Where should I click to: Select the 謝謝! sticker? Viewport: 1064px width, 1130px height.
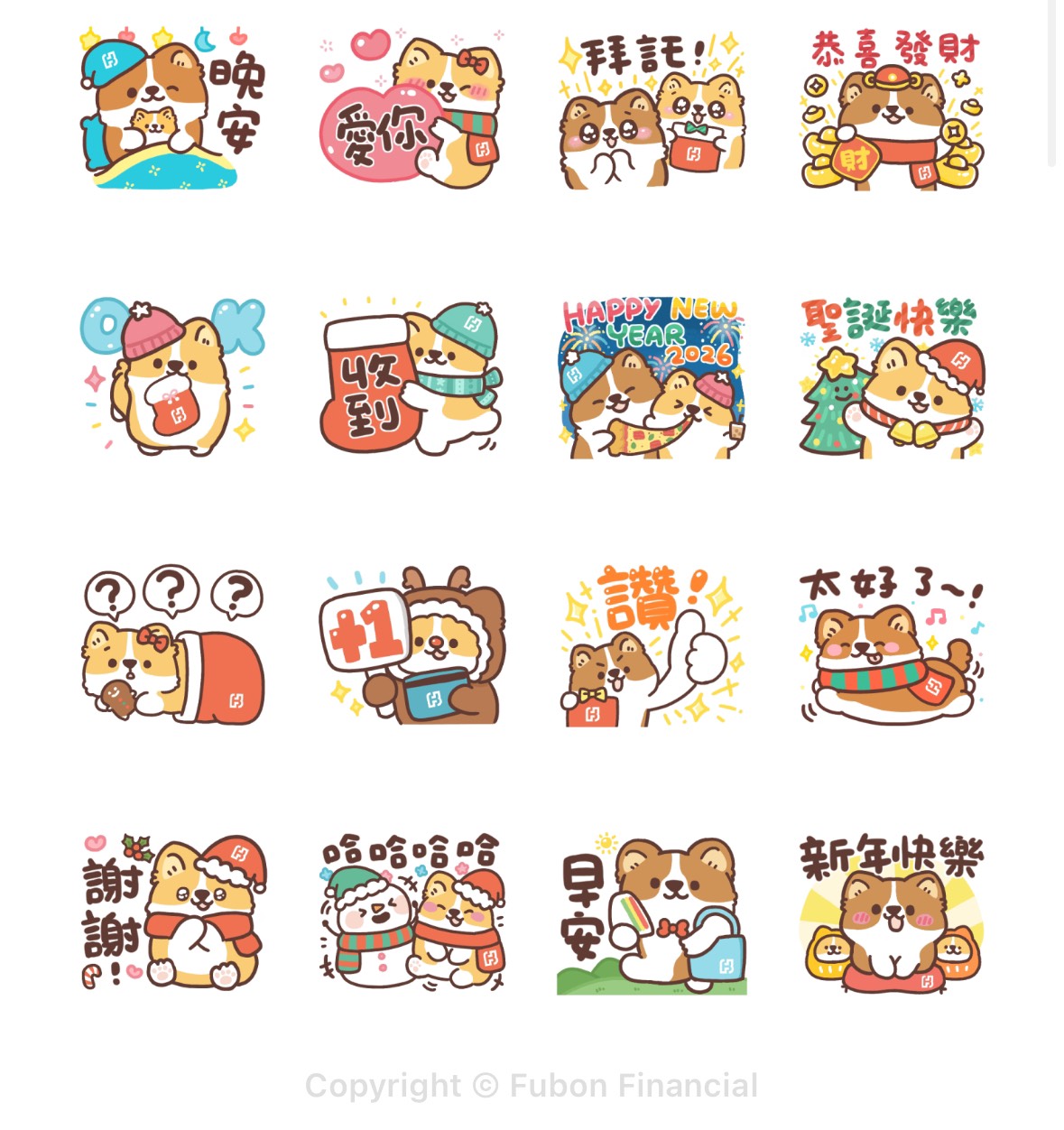pyautogui.click(x=171, y=912)
